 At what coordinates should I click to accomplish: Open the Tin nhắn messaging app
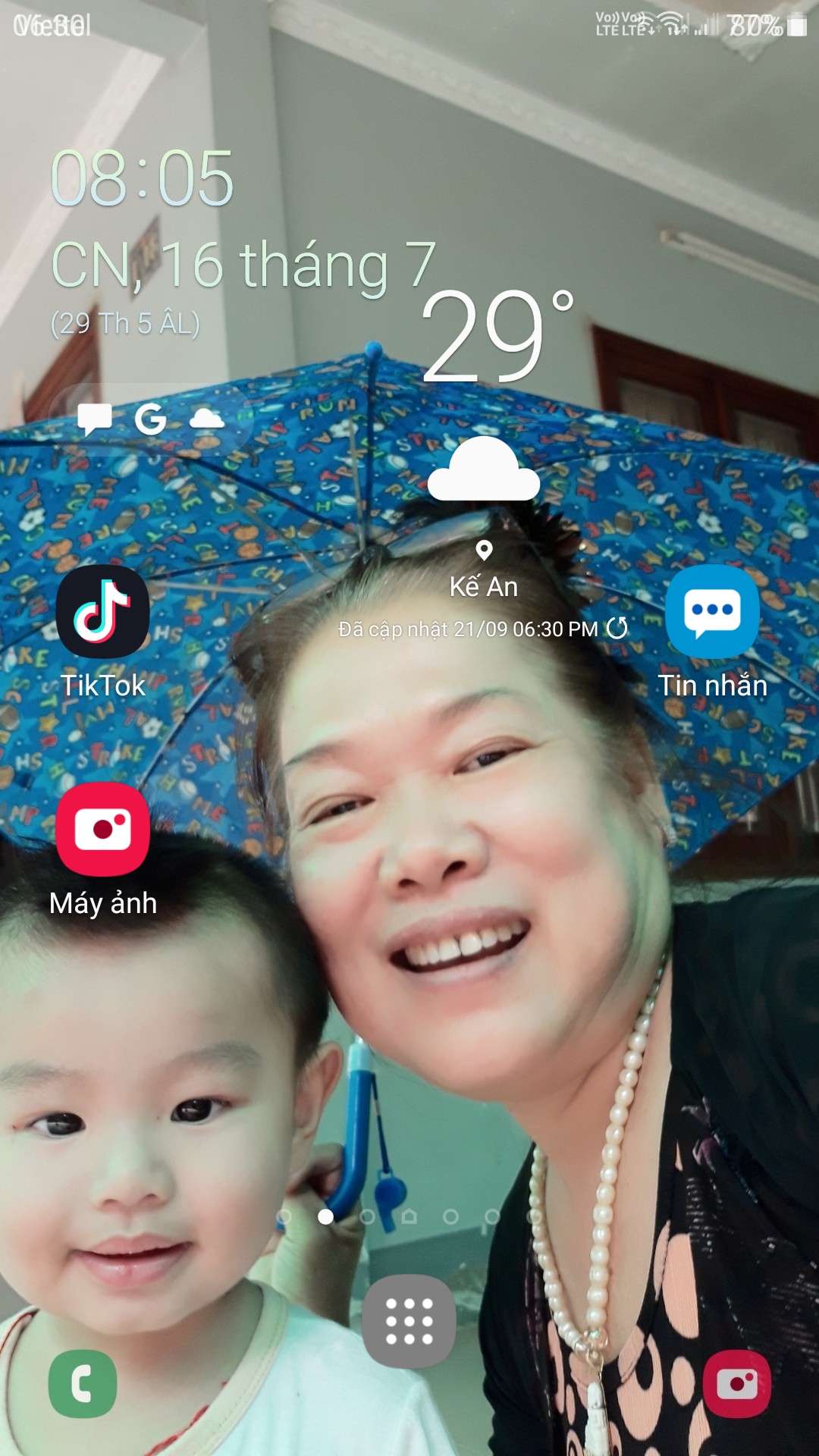[712, 611]
